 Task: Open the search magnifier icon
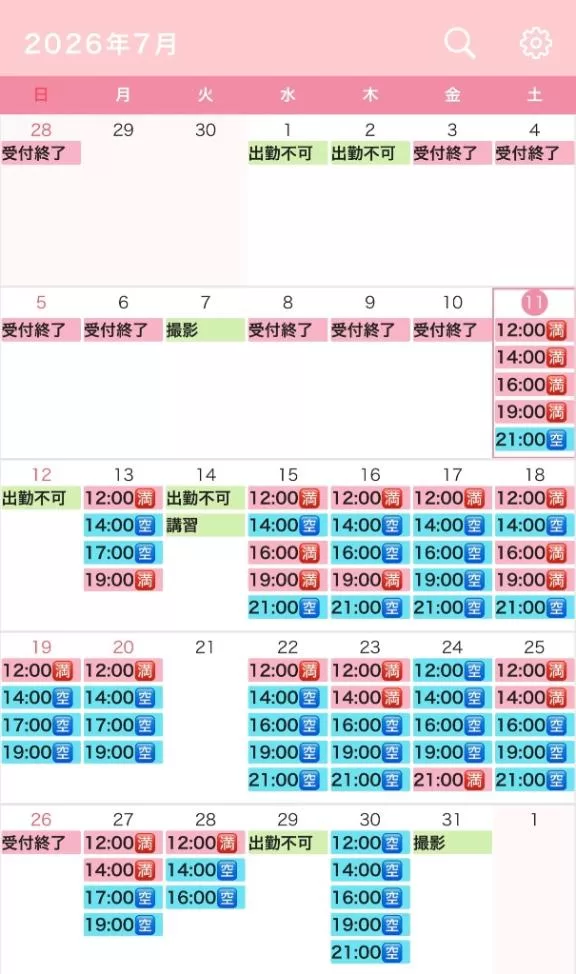(x=460, y=43)
